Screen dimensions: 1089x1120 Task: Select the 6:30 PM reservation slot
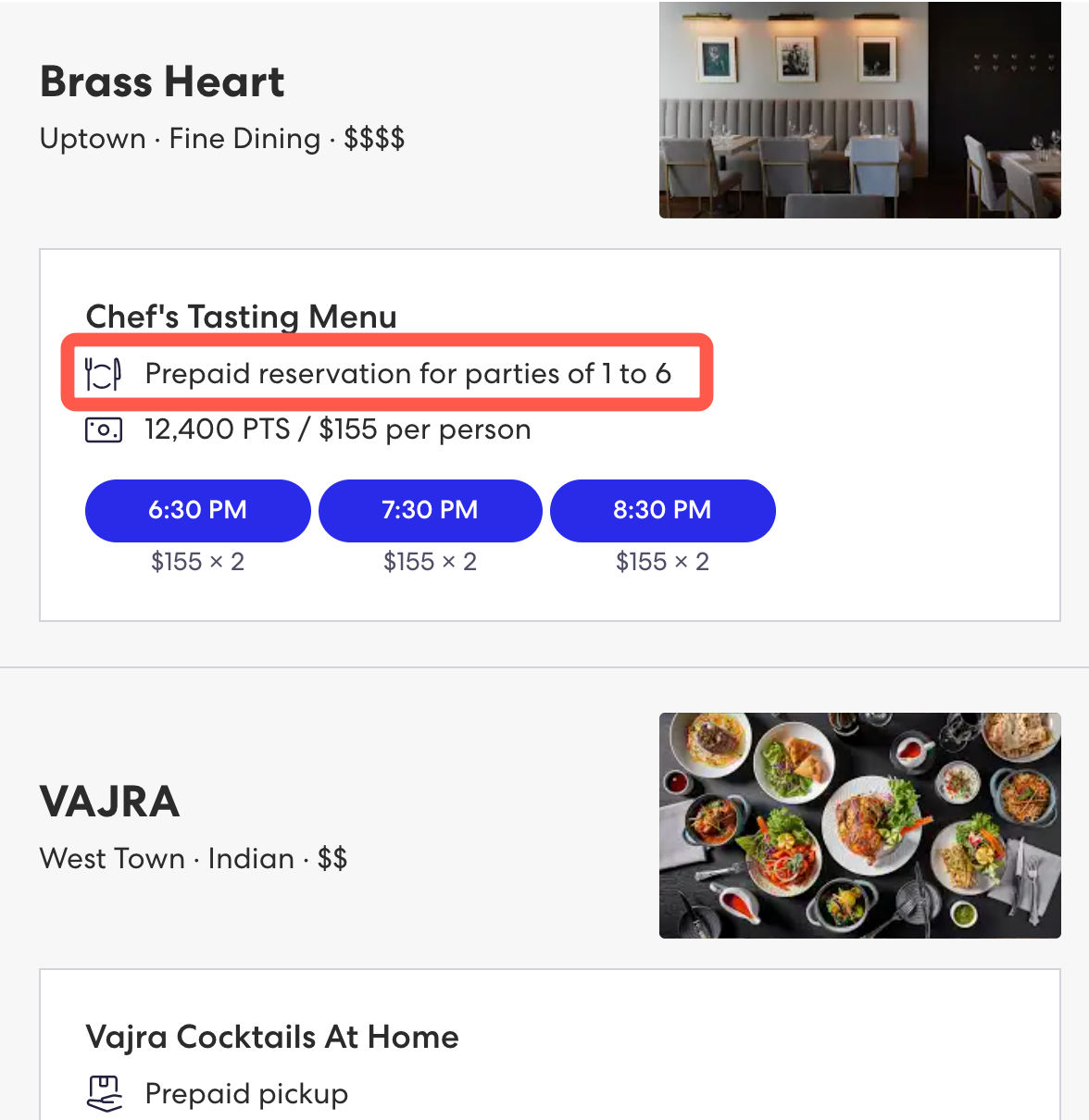point(197,510)
